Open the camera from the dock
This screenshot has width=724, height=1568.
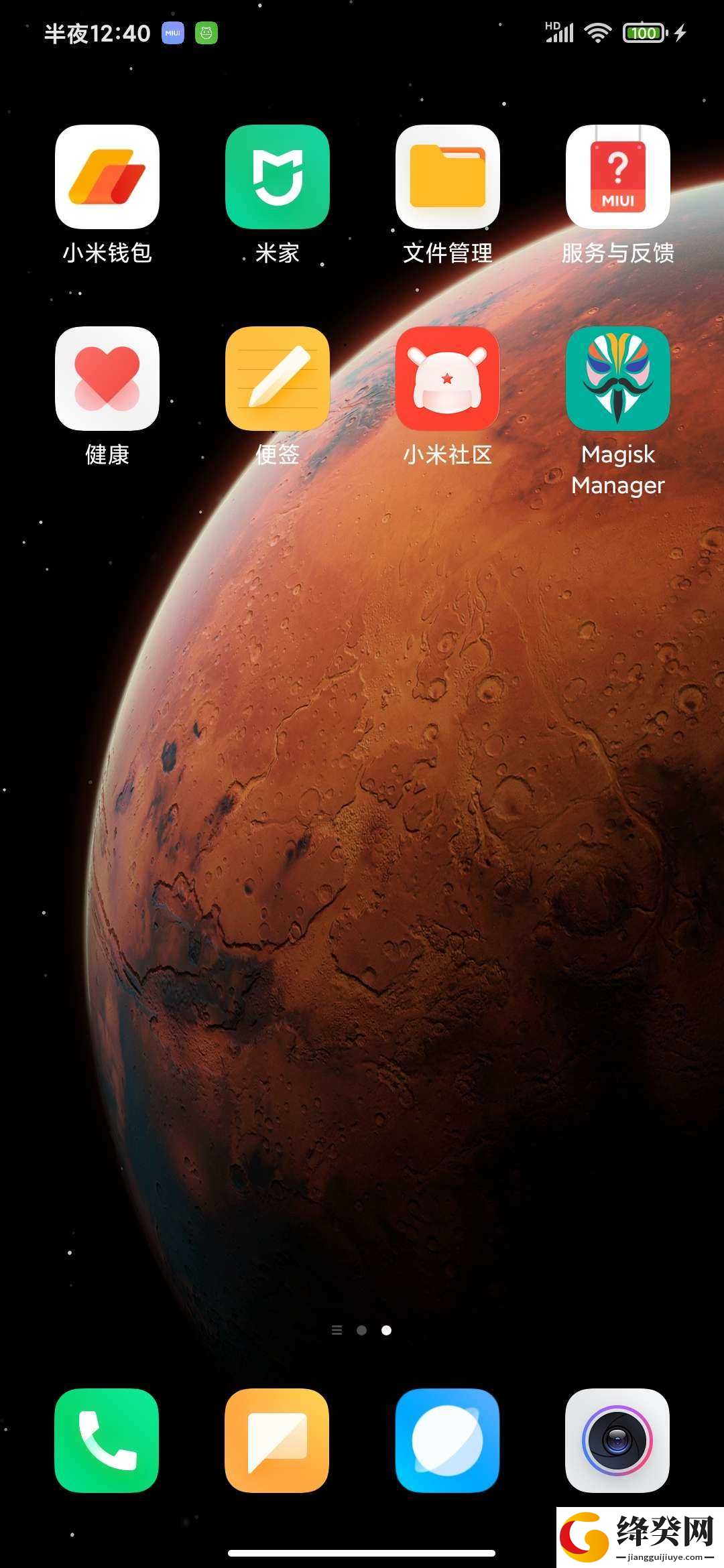(x=618, y=1441)
